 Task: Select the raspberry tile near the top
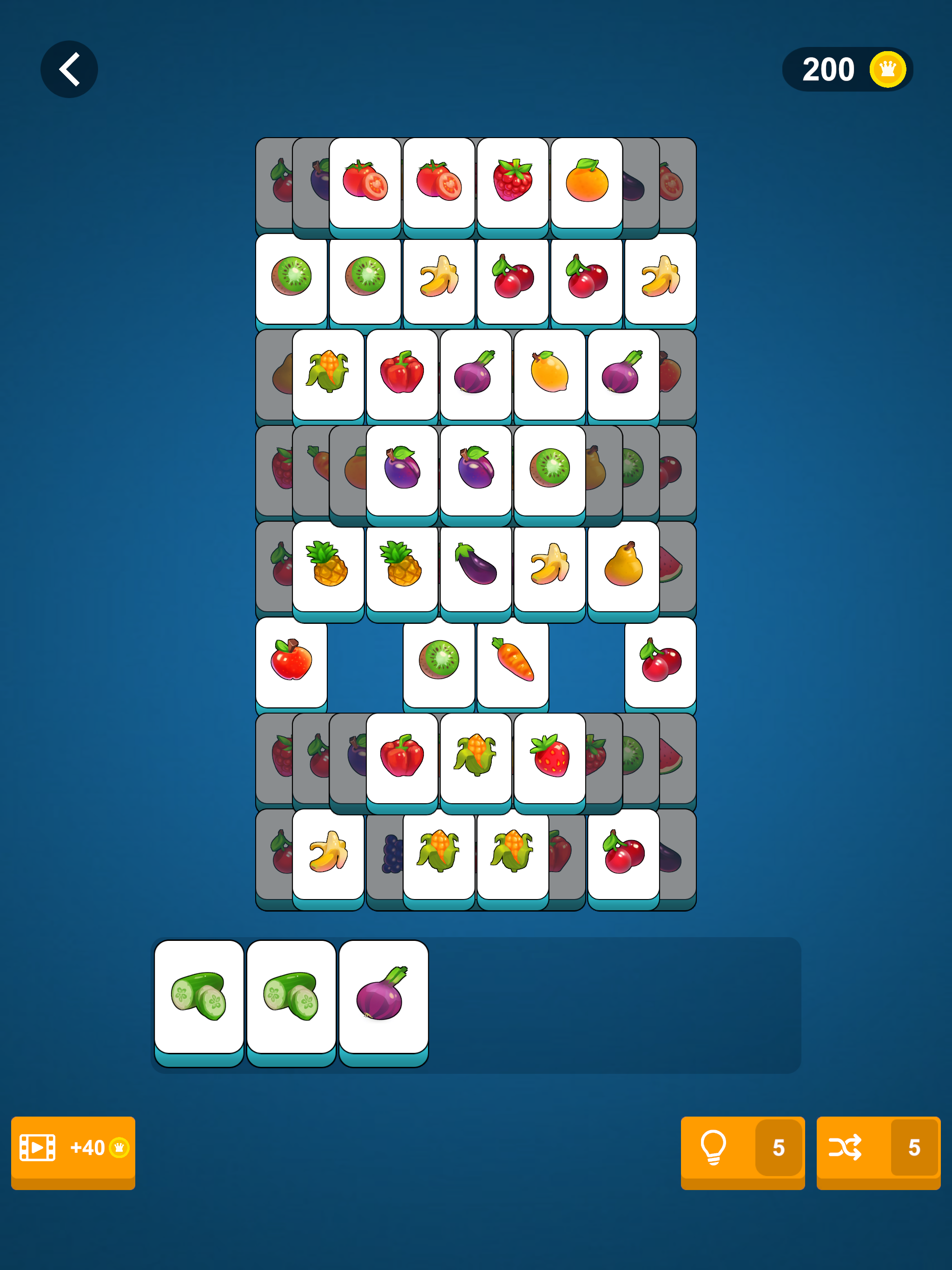pyautogui.click(x=512, y=181)
